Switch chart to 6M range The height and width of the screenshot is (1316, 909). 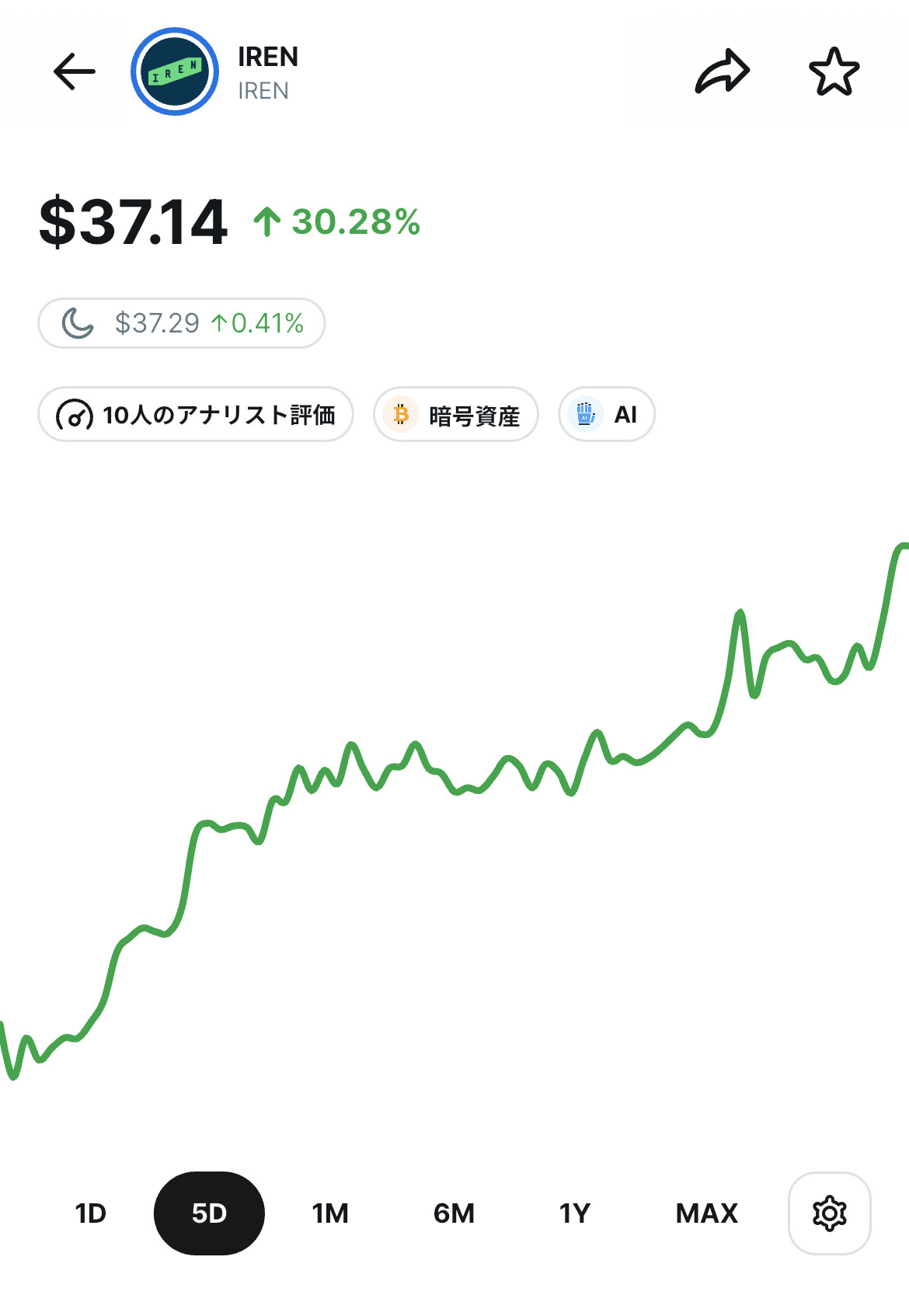pos(454,1213)
